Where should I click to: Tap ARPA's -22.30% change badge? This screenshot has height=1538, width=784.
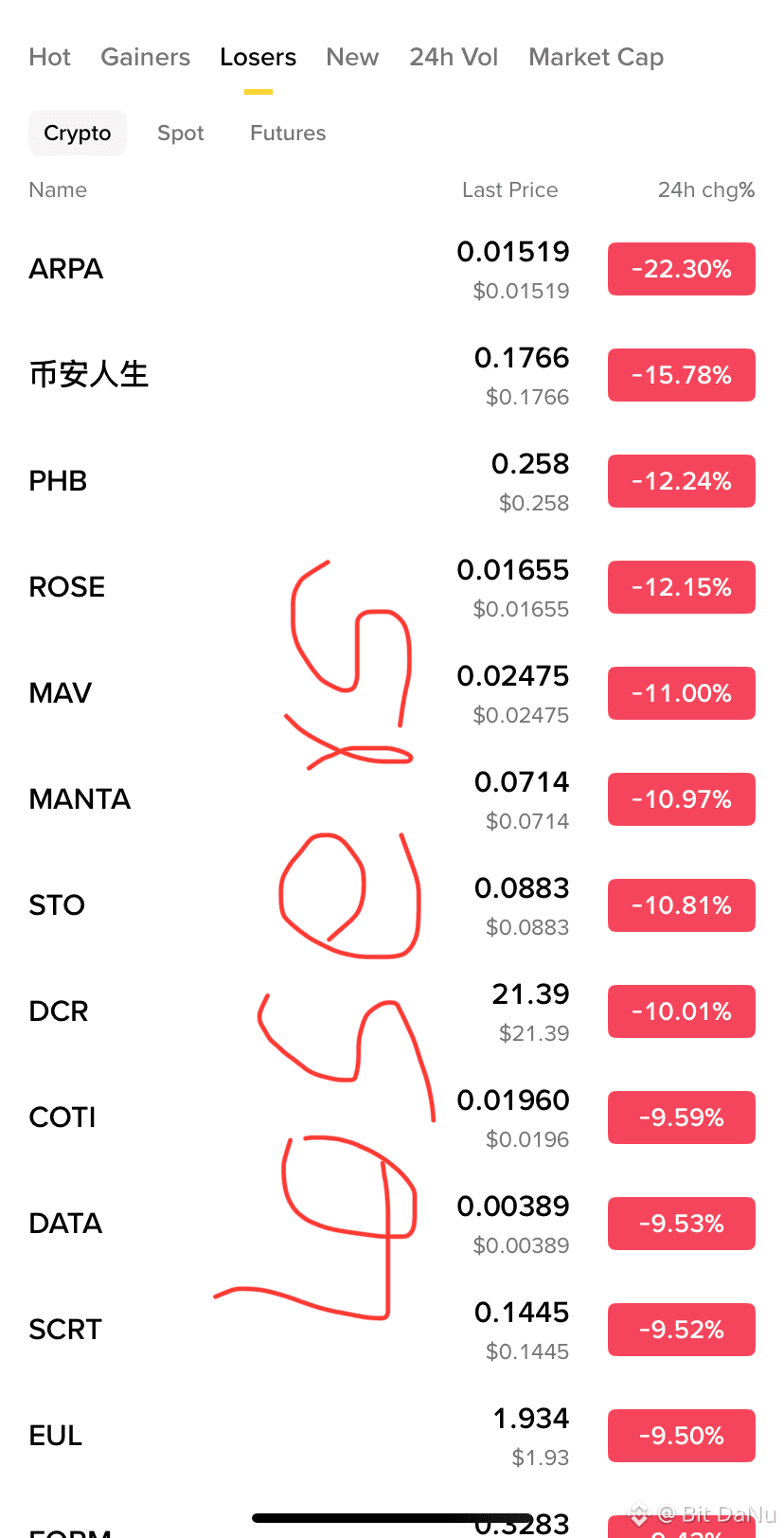point(681,268)
